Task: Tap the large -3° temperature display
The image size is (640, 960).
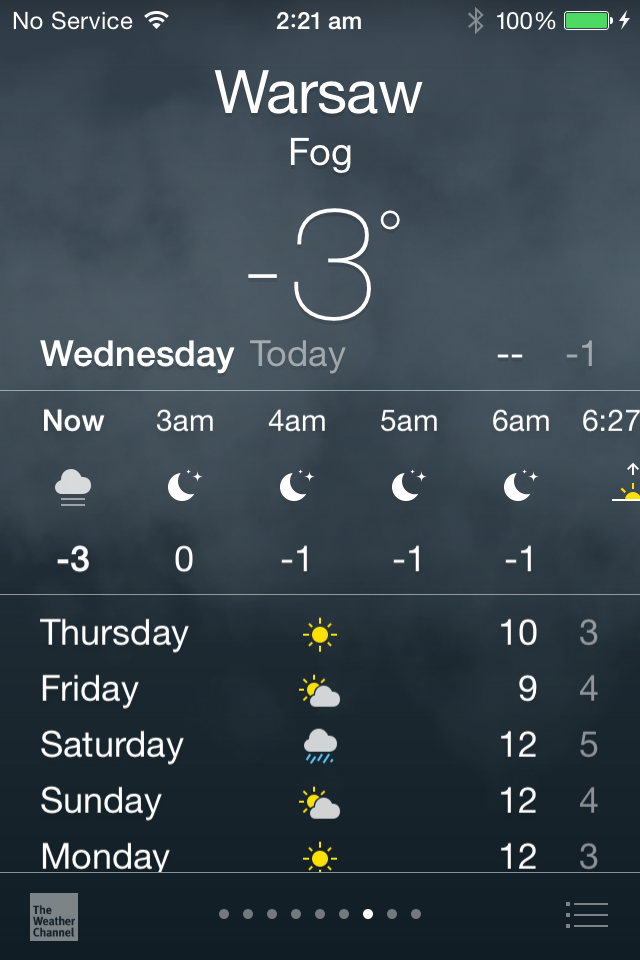Action: pyautogui.click(x=322, y=265)
